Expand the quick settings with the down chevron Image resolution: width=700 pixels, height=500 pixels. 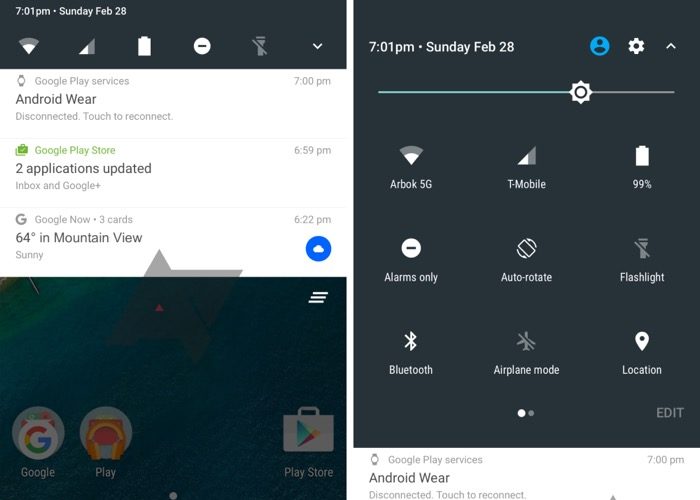pos(317,46)
